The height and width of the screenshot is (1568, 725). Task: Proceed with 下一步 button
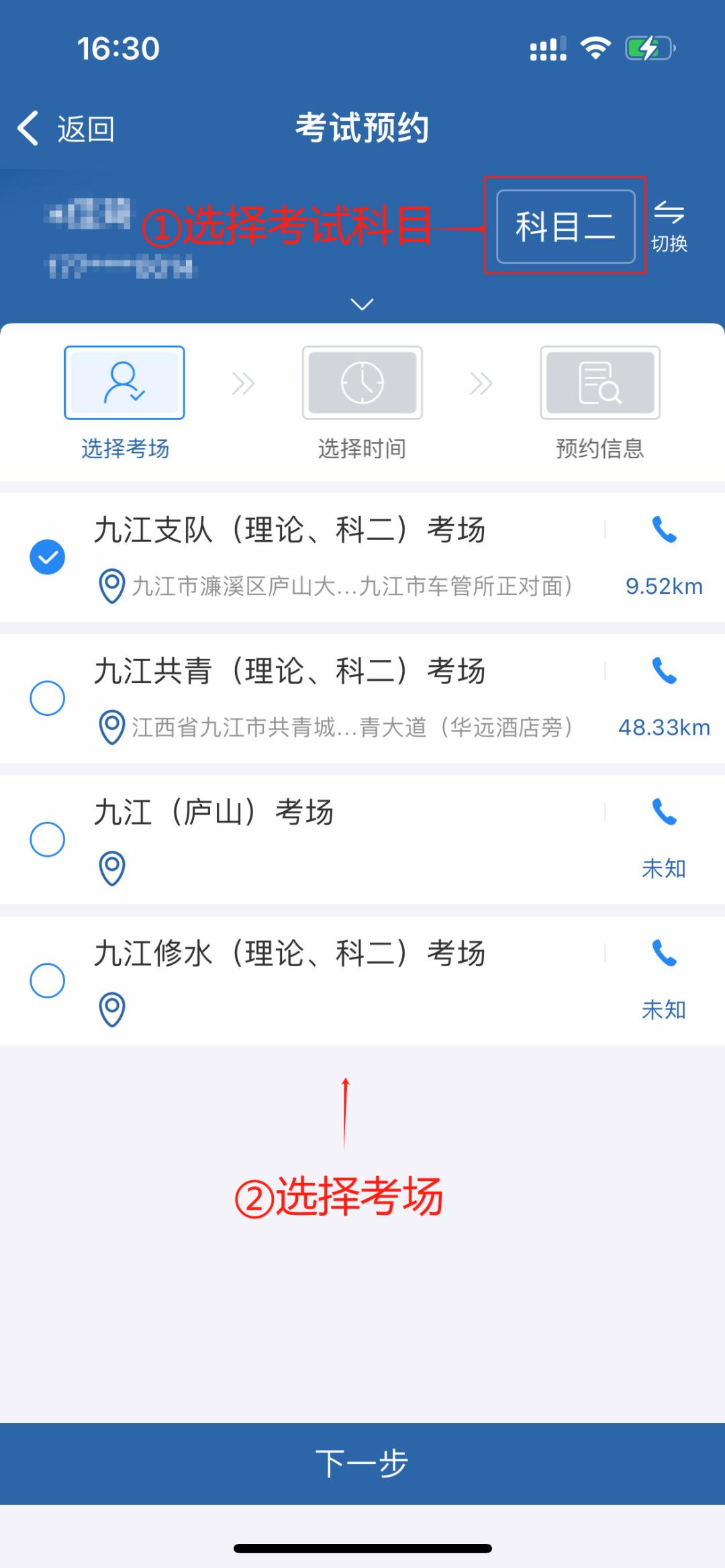362,1463
